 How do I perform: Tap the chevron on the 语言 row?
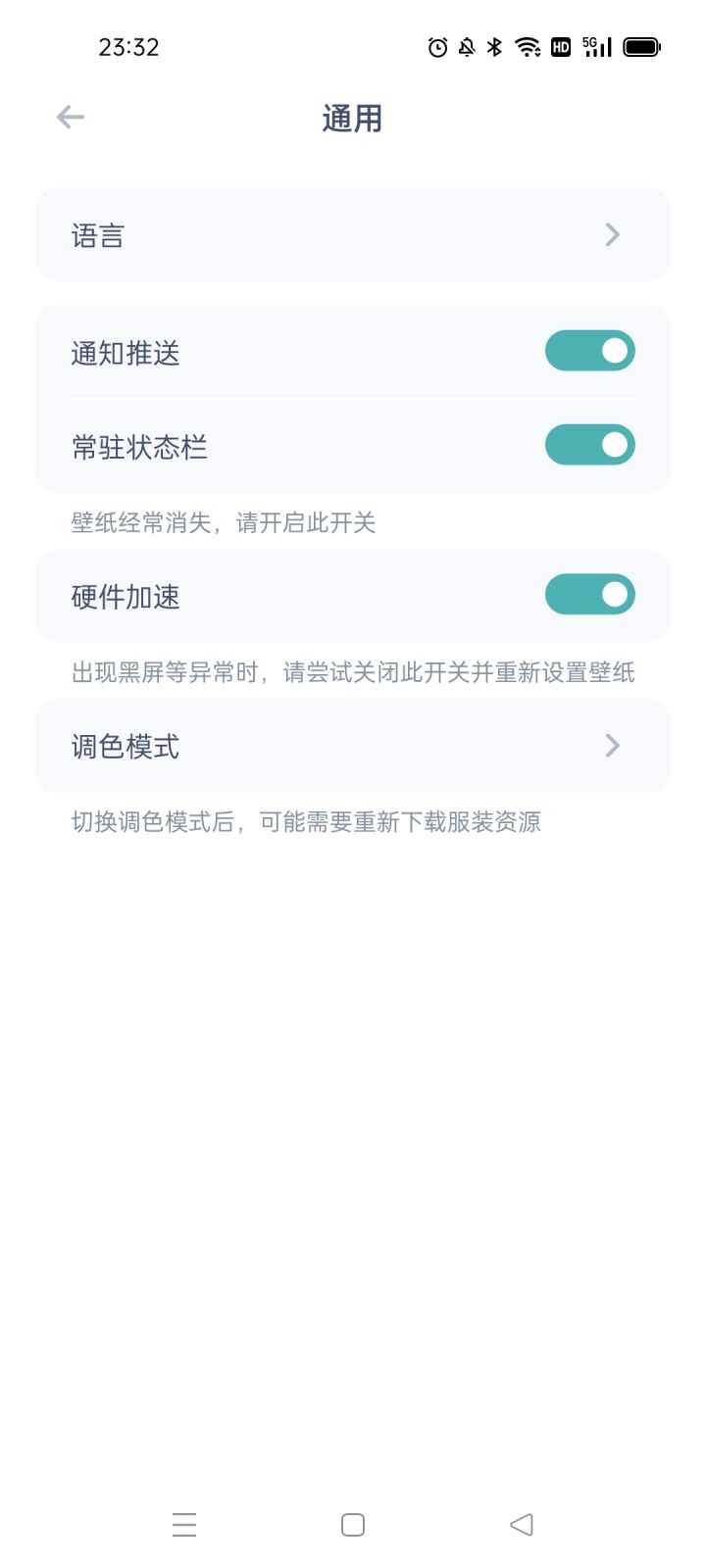click(613, 234)
